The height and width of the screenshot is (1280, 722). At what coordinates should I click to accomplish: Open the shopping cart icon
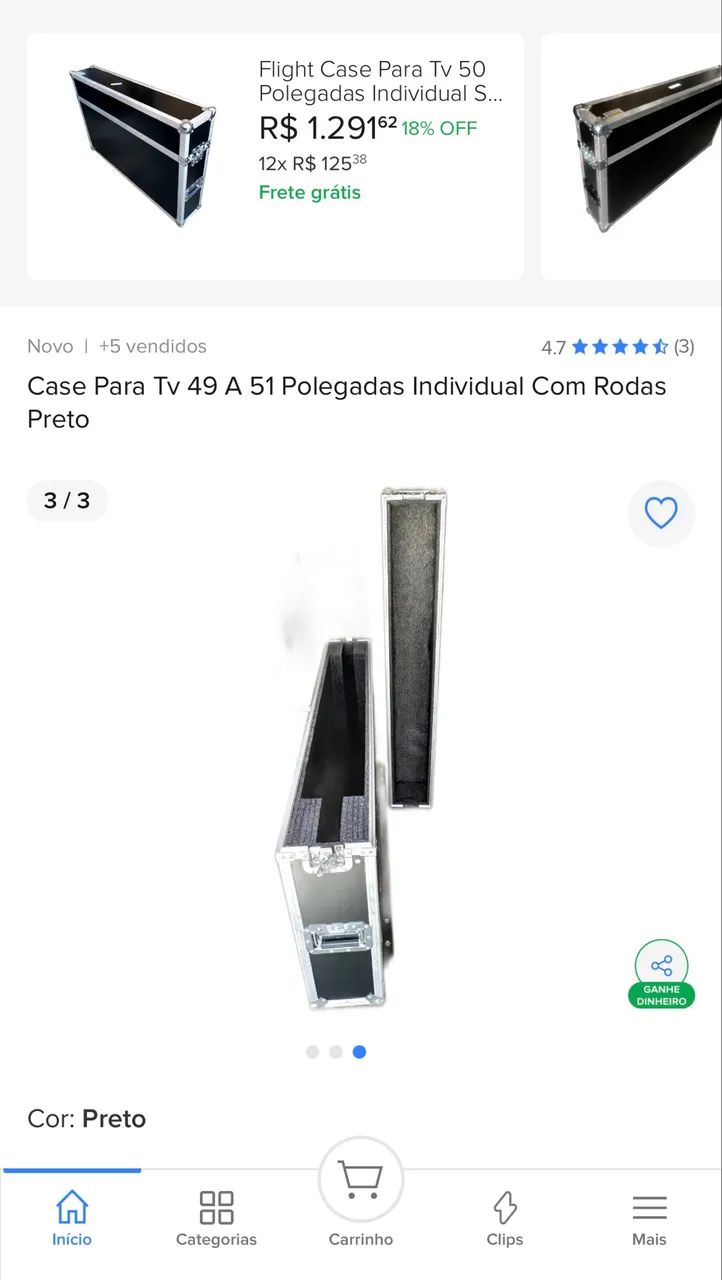360,1180
